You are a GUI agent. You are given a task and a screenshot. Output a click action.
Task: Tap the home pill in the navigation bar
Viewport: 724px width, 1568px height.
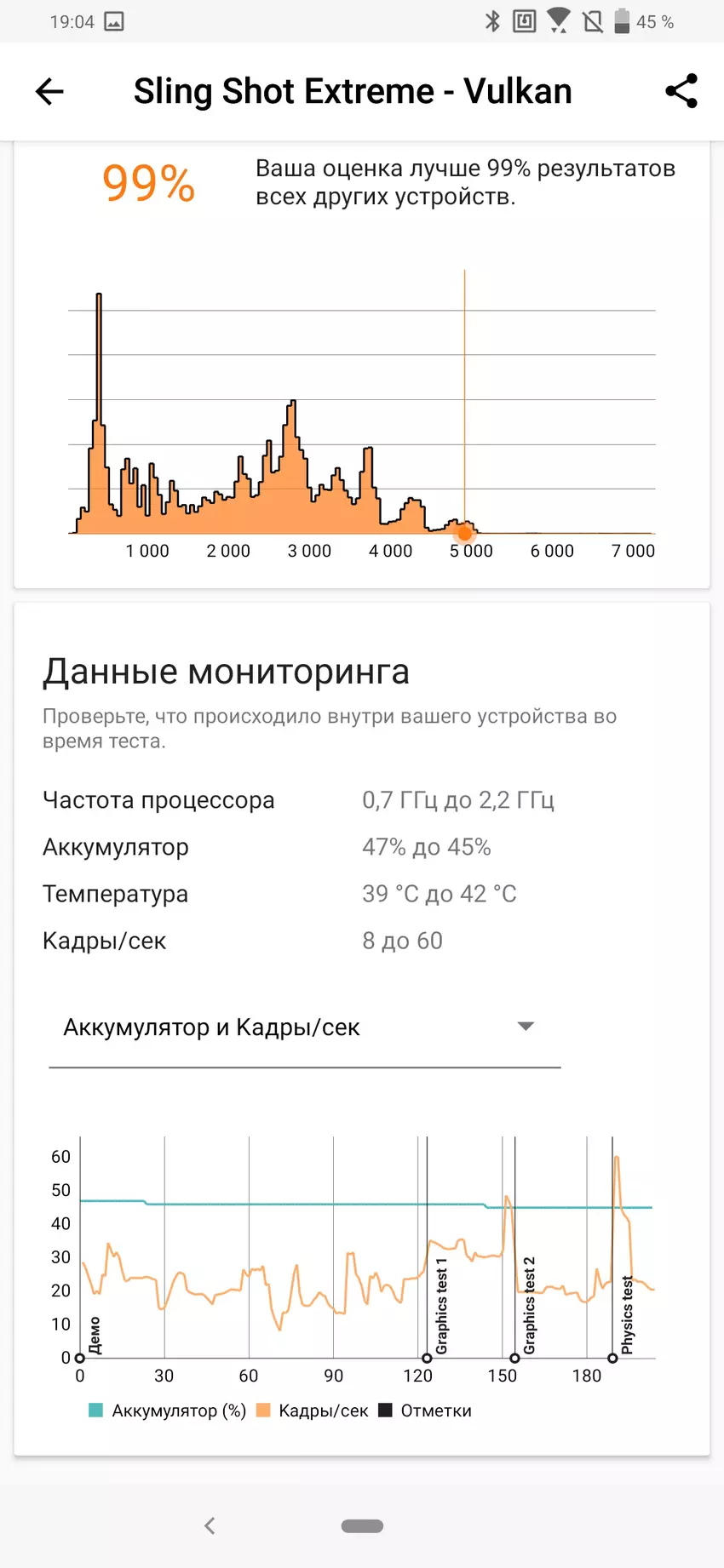(x=362, y=1525)
